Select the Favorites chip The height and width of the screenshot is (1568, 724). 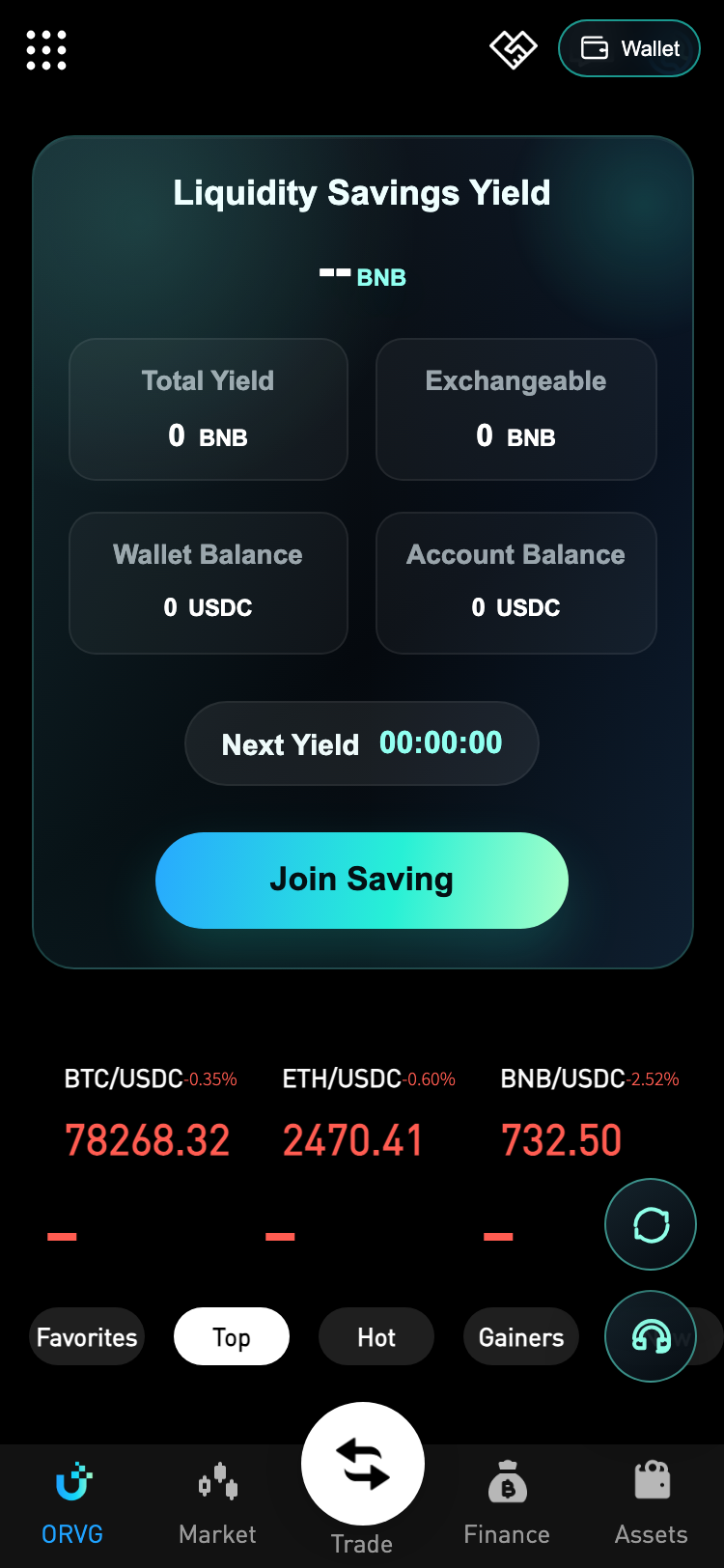tap(87, 1336)
